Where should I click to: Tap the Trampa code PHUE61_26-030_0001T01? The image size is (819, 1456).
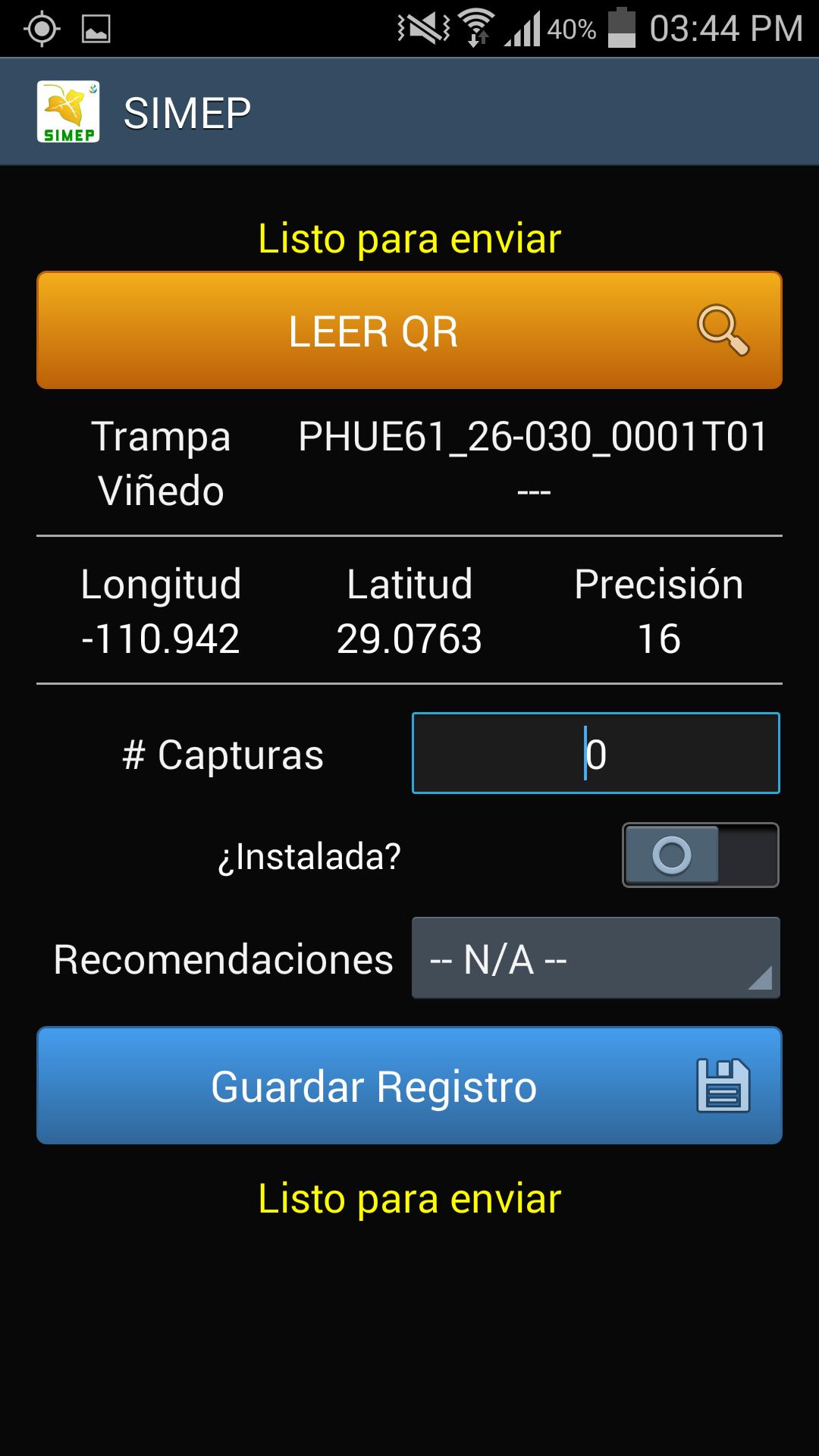pyautogui.click(x=535, y=437)
